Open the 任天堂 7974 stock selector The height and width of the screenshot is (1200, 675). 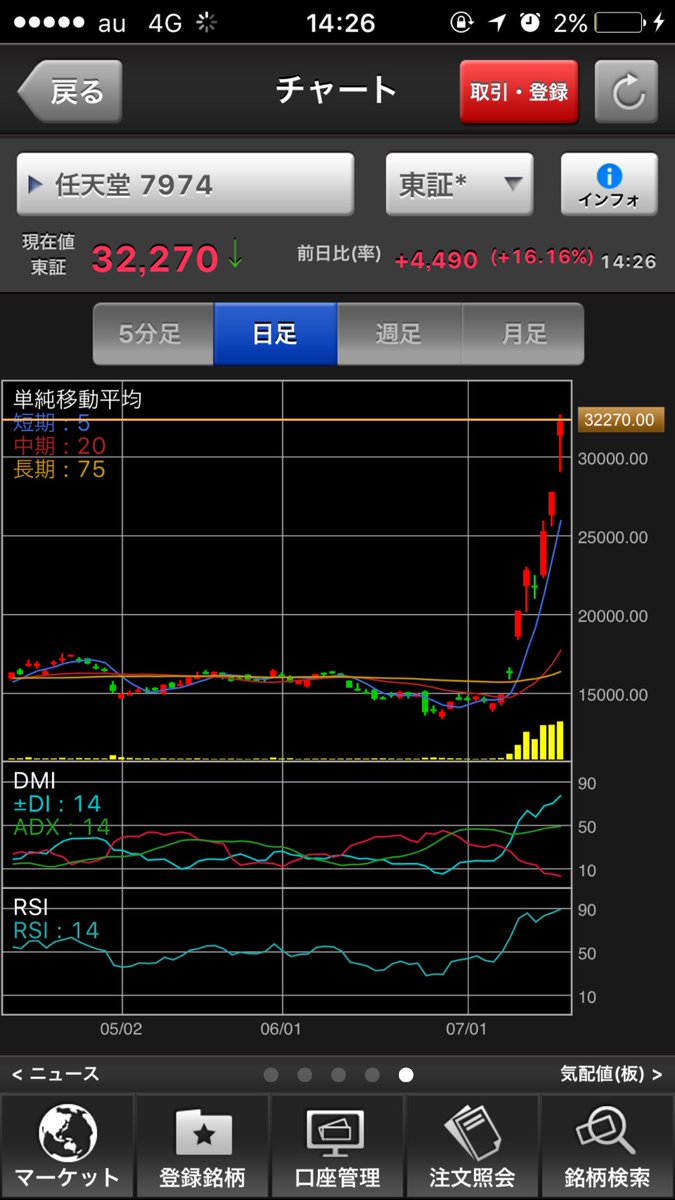(x=185, y=184)
